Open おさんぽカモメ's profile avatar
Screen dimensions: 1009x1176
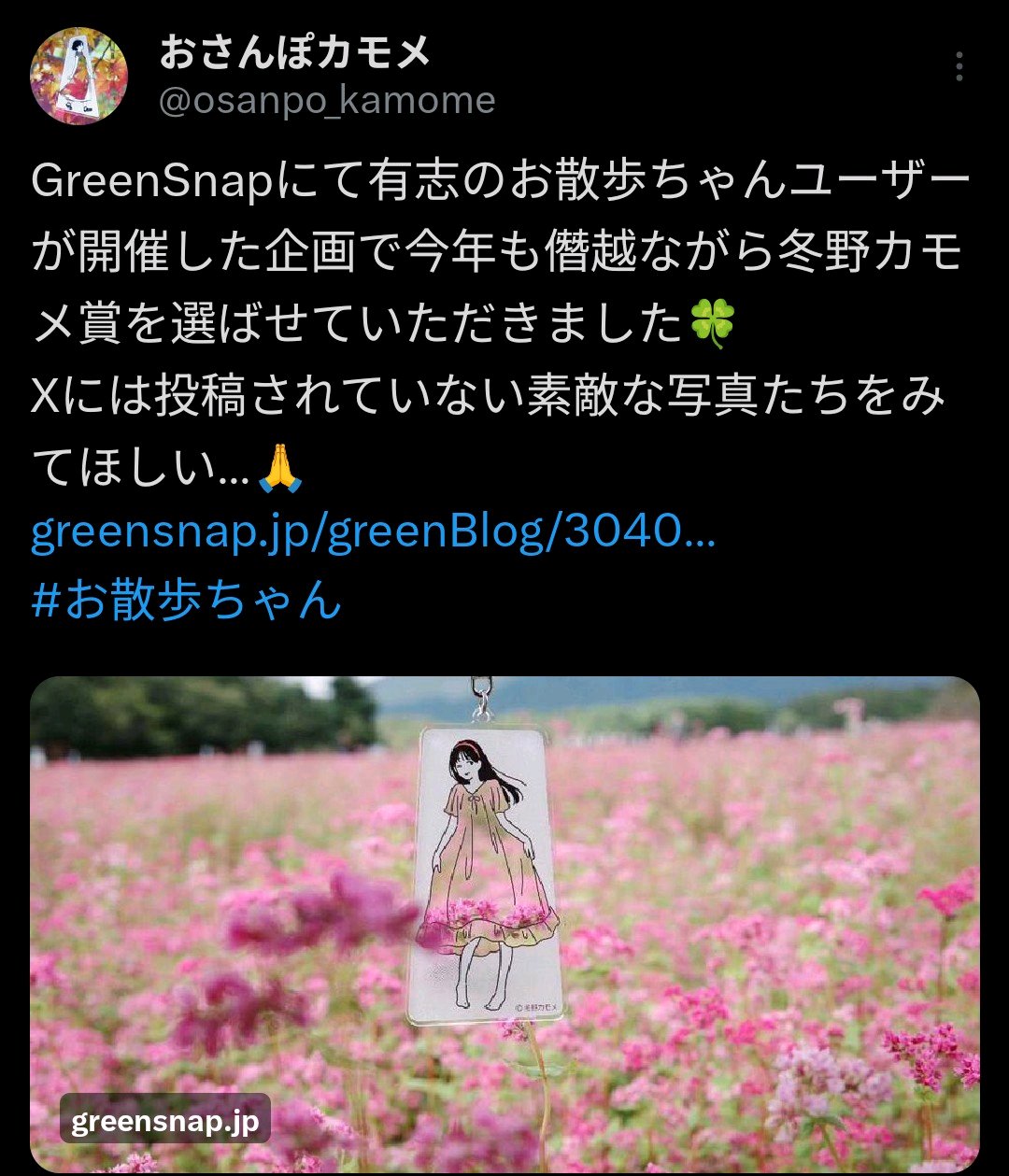[x=78, y=76]
